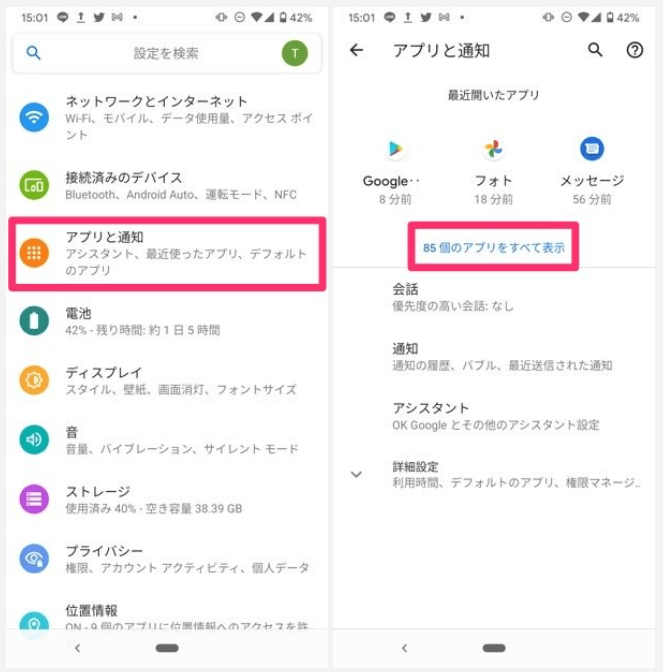Open the help question mark icon
Image resolution: width=663 pixels, height=672 pixels.
[634, 50]
